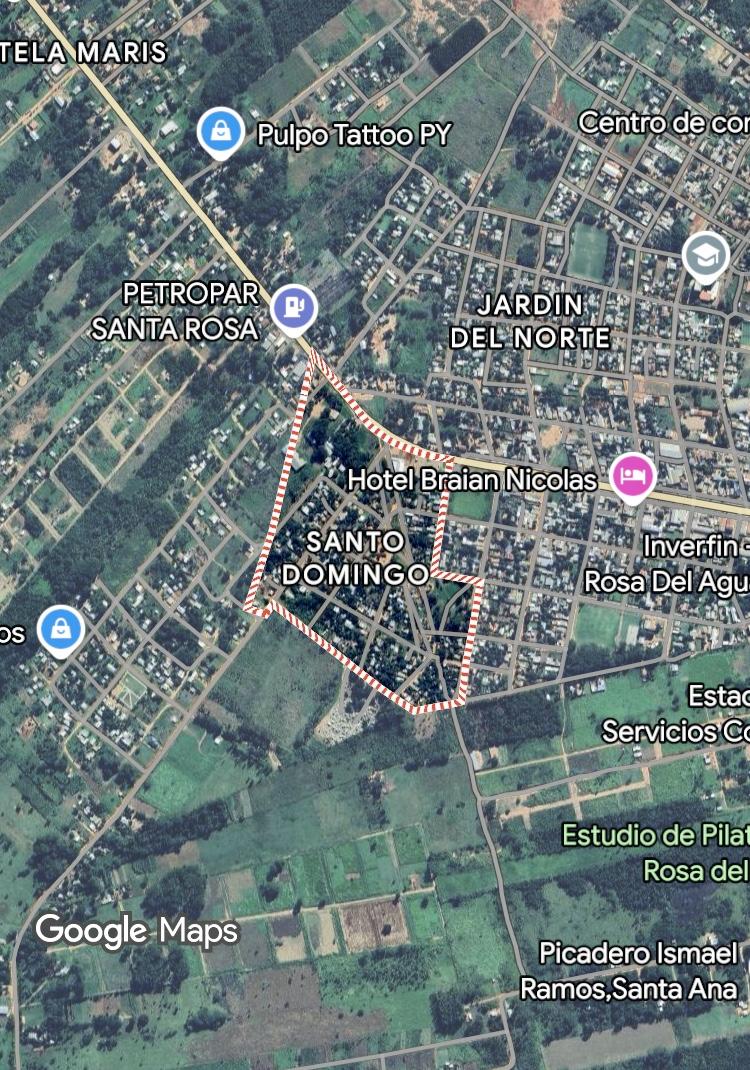Screen dimensions: 750x1070
Task: Select the PETROPAR SANTA ROSA gas station pin
Action: [x=293, y=305]
